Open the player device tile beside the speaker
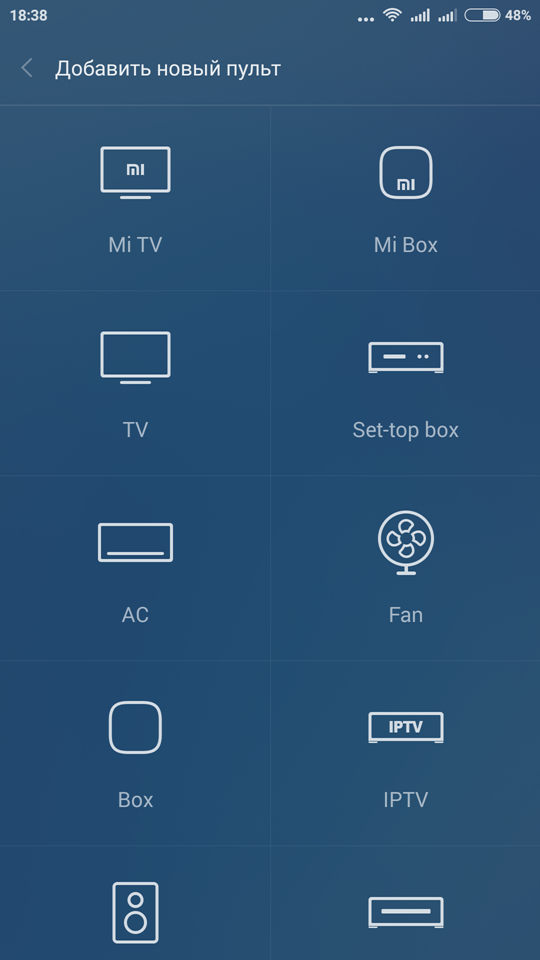Viewport: 540px width, 960px height. pyautogui.click(x=405, y=904)
